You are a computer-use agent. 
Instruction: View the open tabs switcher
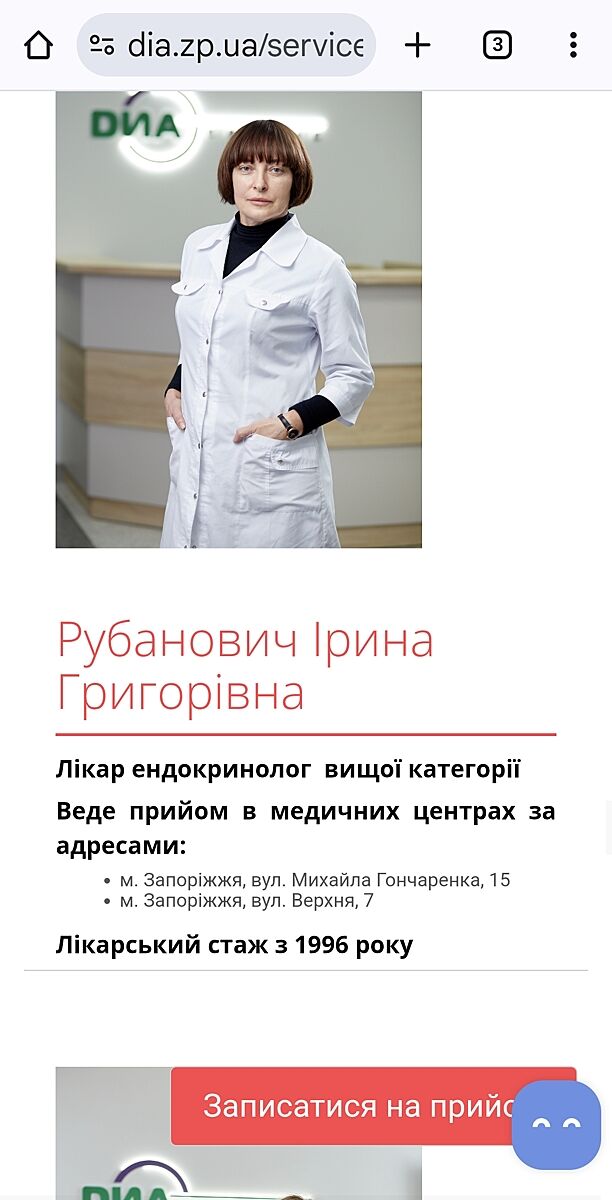[x=497, y=45]
